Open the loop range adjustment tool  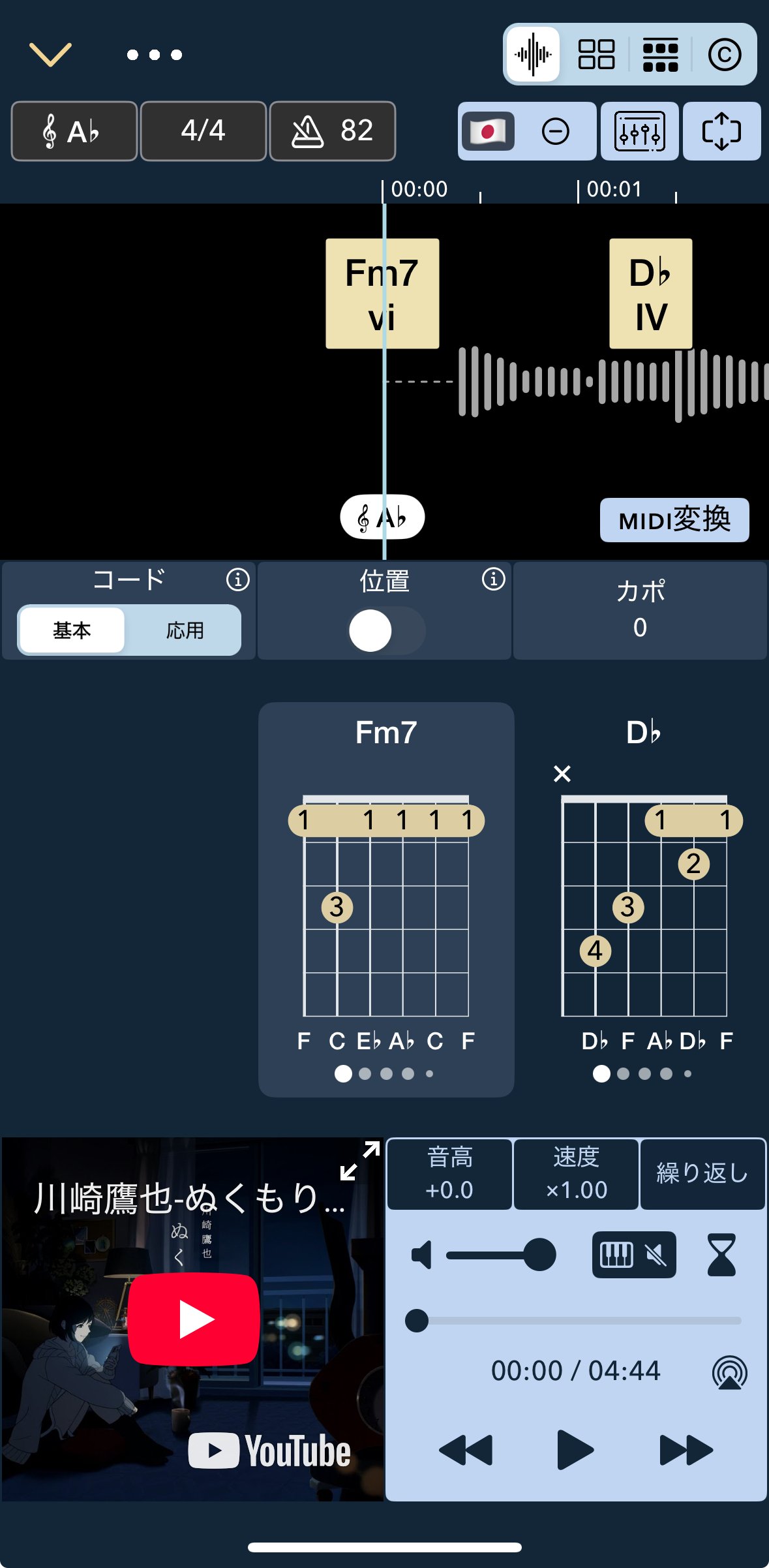pyautogui.click(x=722, y=132)
